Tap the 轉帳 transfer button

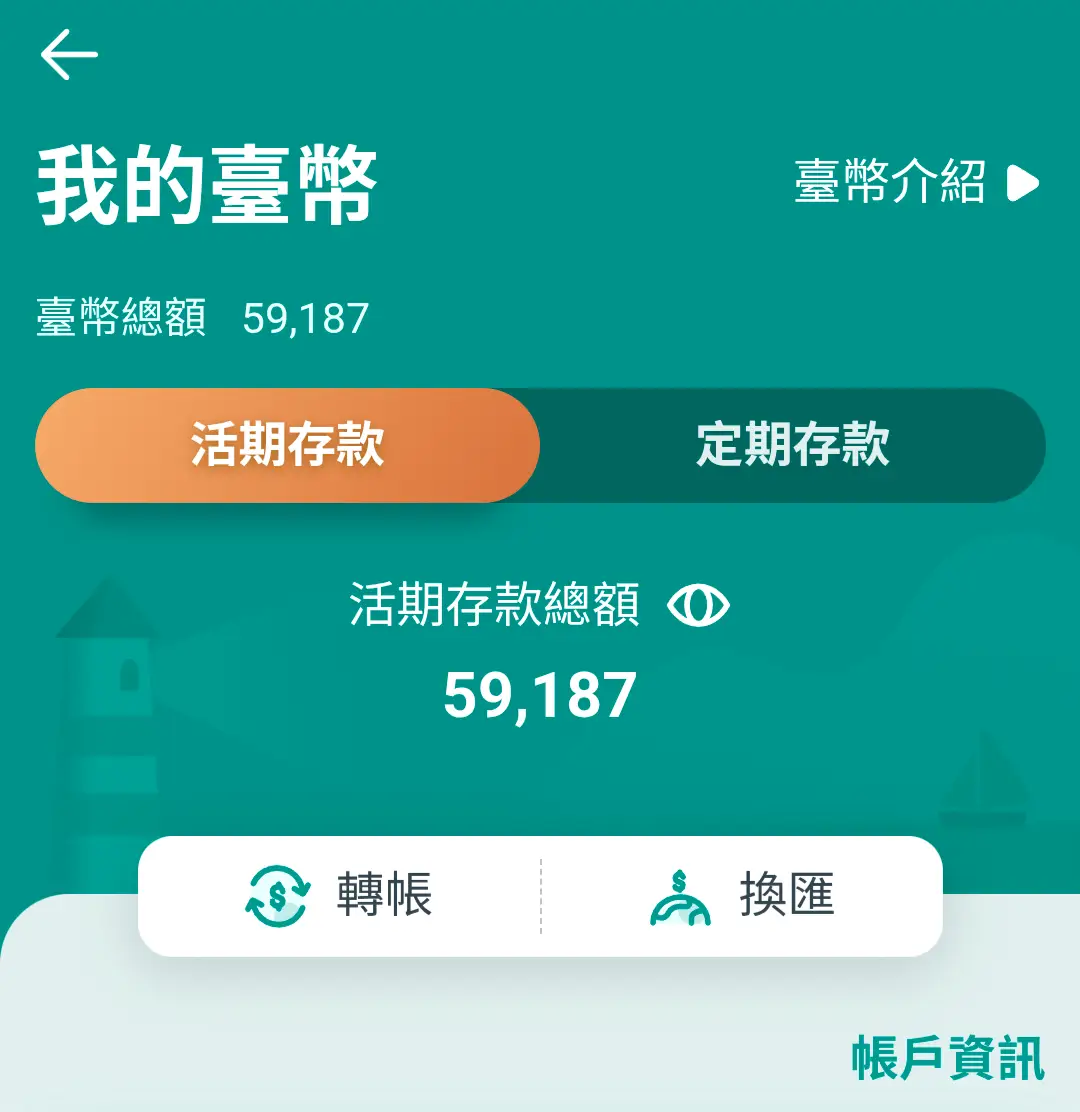(340, 895)
